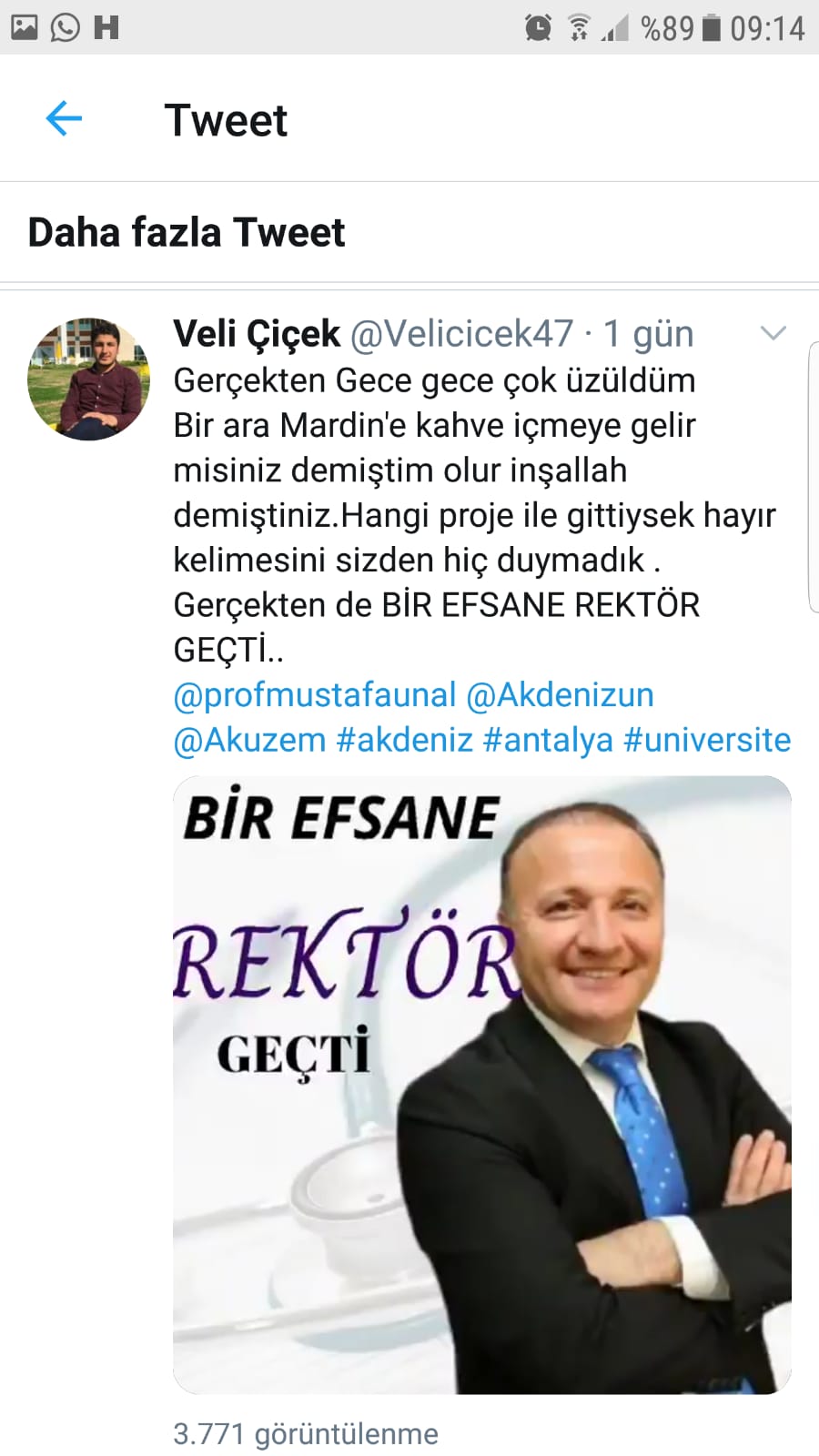
Task: Open the Bir Efsane Rektör tweet image
Action: click(481, 1085)
